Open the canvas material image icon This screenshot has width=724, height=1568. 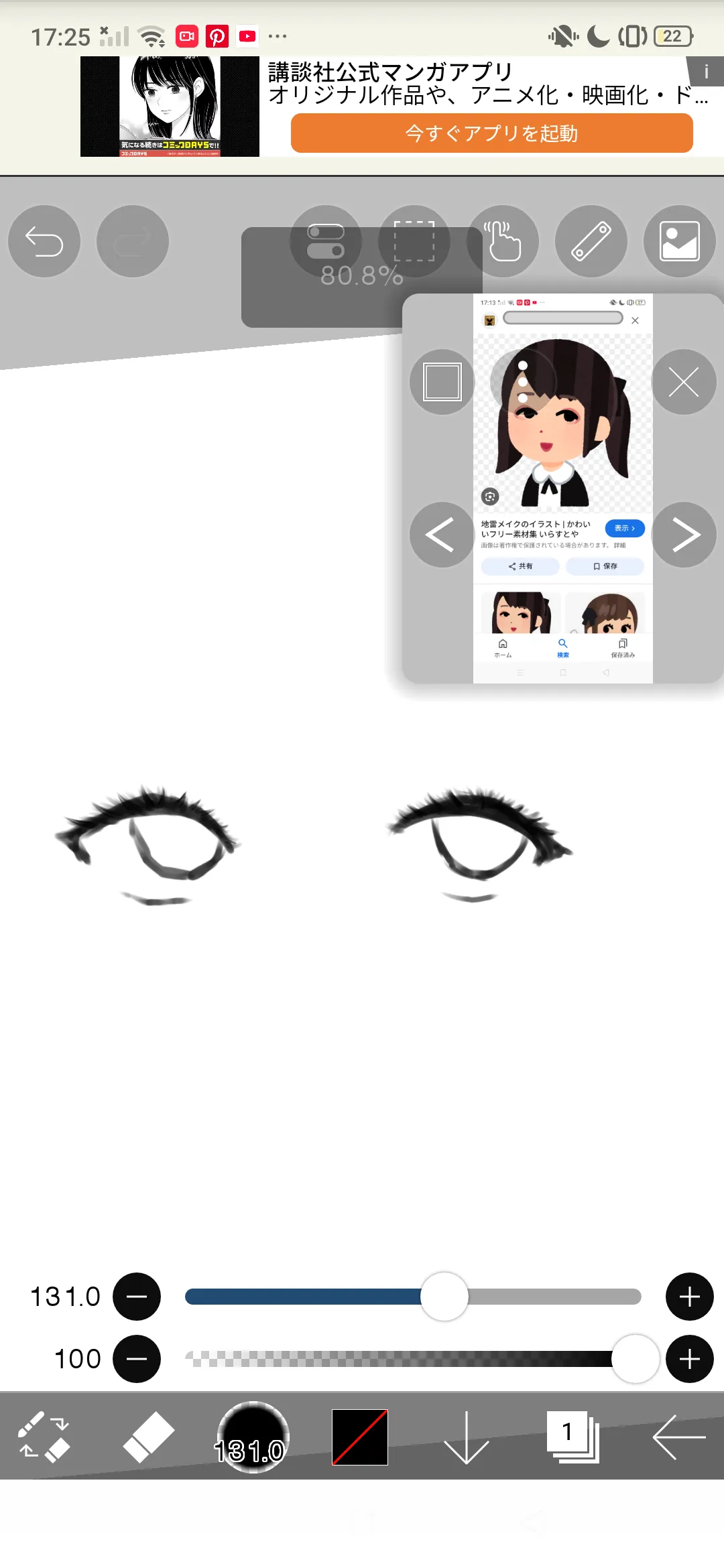pyautogui.click(x=680, y=241)
